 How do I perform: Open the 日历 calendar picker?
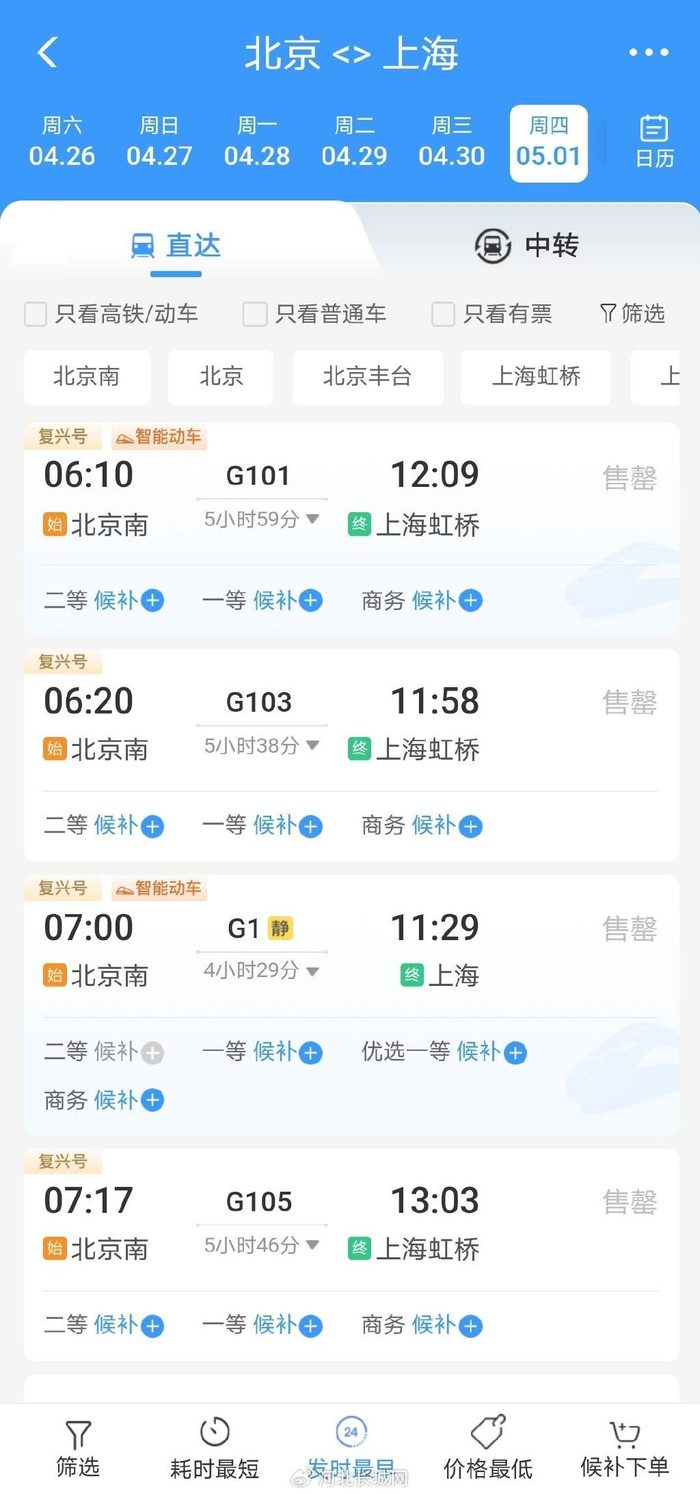point(654,142)
